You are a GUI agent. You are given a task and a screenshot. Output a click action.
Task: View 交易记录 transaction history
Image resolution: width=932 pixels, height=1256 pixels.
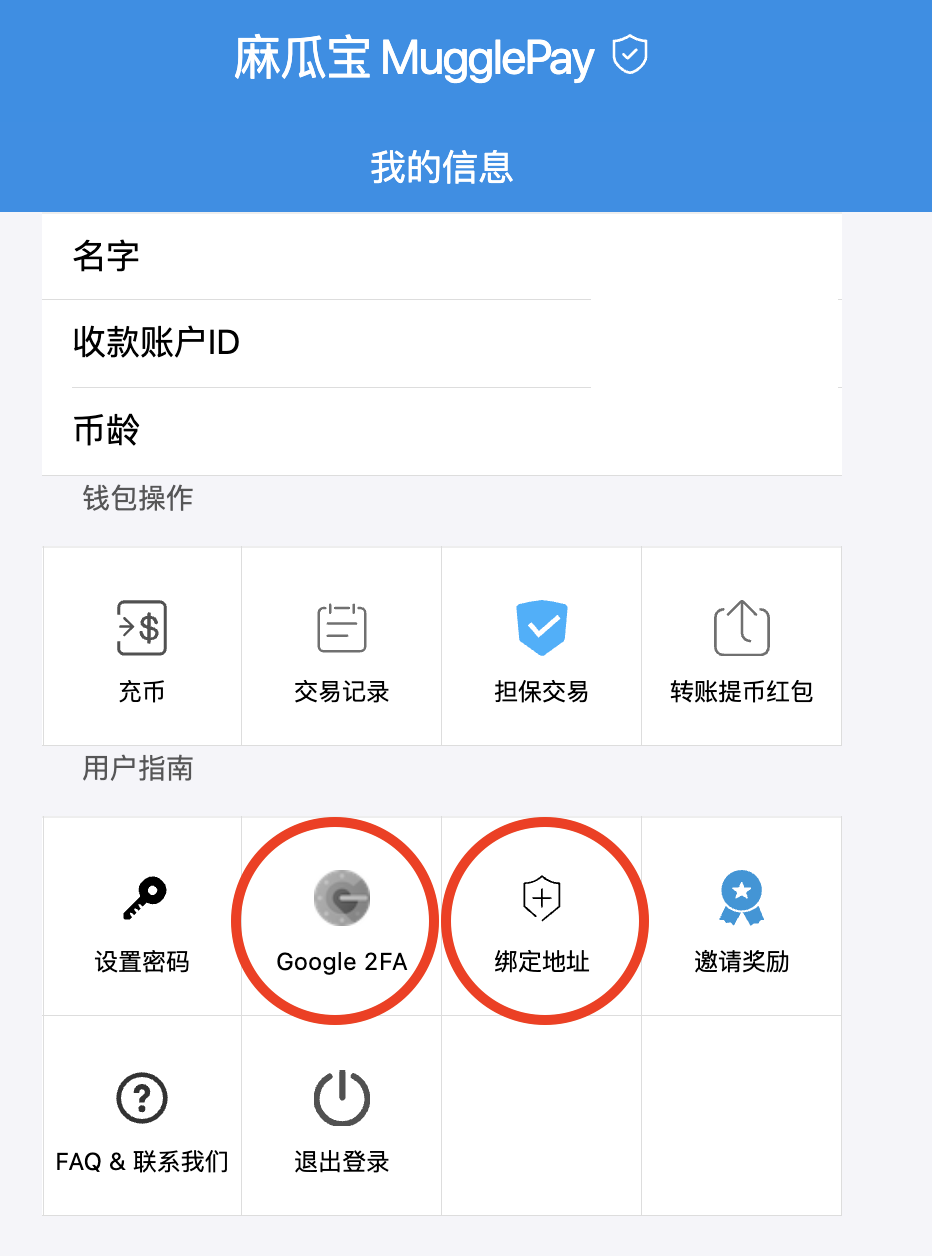pyautogui.click(x=342, y=646)
